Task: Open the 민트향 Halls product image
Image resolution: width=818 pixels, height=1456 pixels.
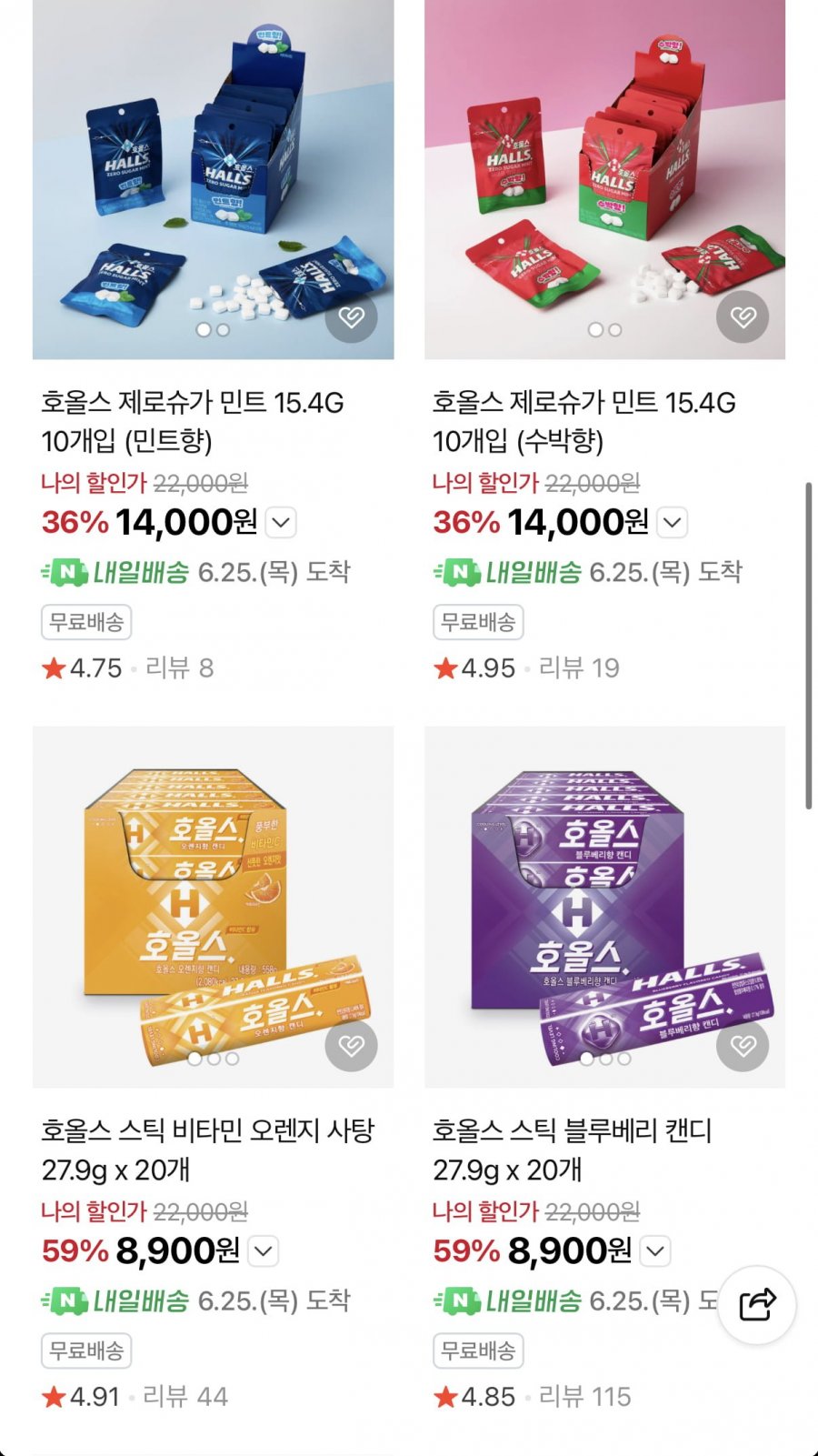Action: coord(214,179)
